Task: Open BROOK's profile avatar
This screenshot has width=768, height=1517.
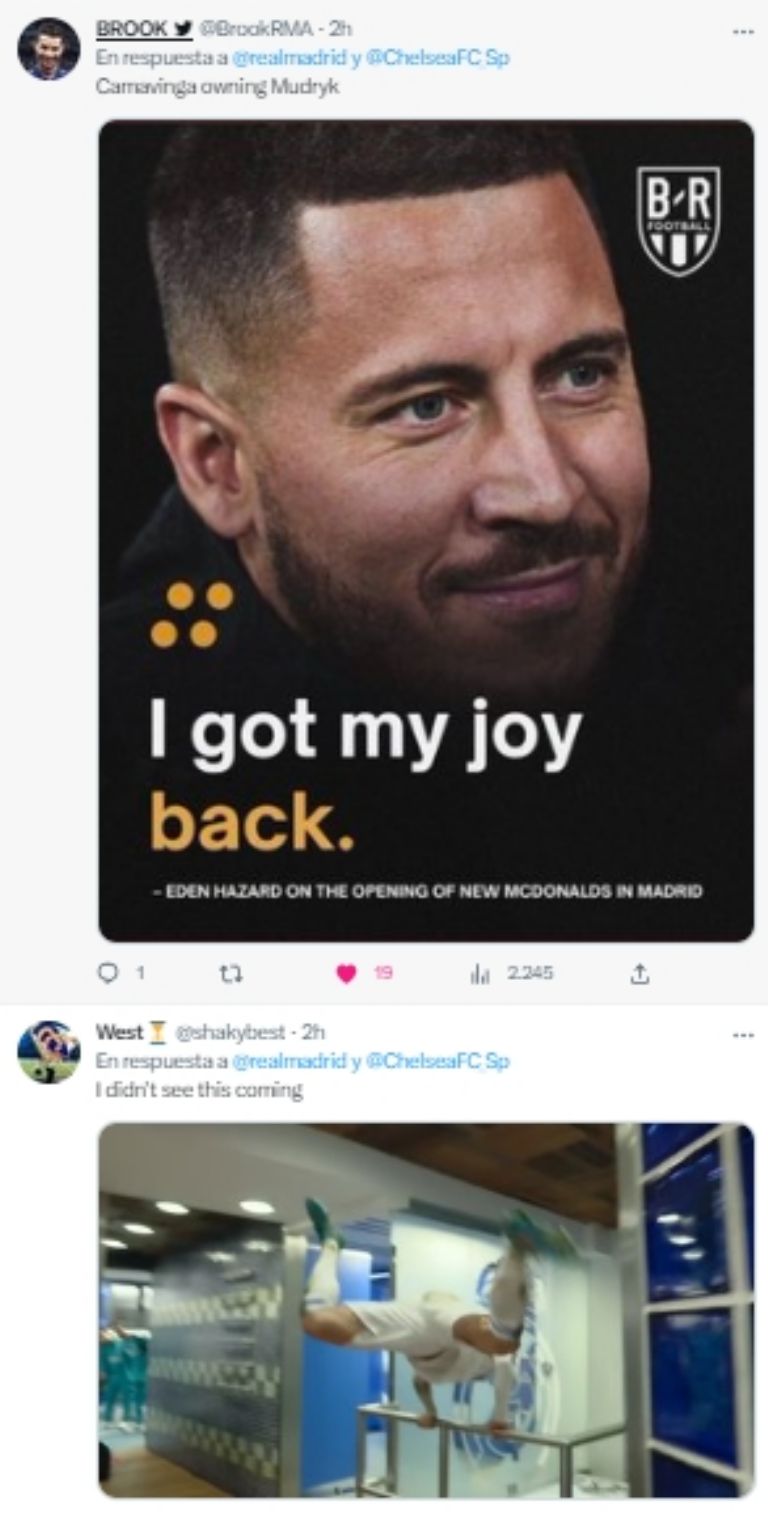Action: 48,48
